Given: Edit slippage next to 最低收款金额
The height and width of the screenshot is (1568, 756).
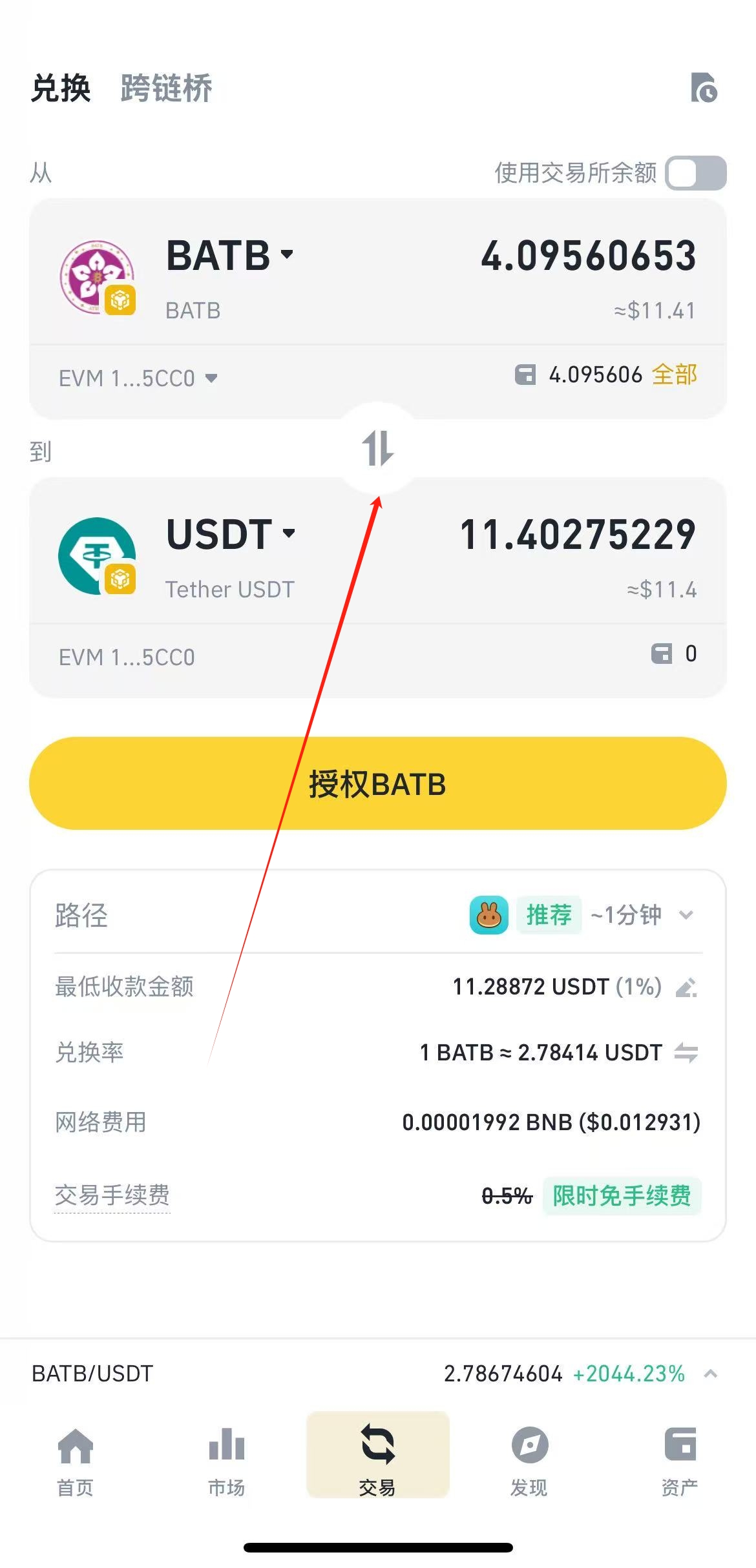Looking at the screenshot, I should tap(686, 987).
